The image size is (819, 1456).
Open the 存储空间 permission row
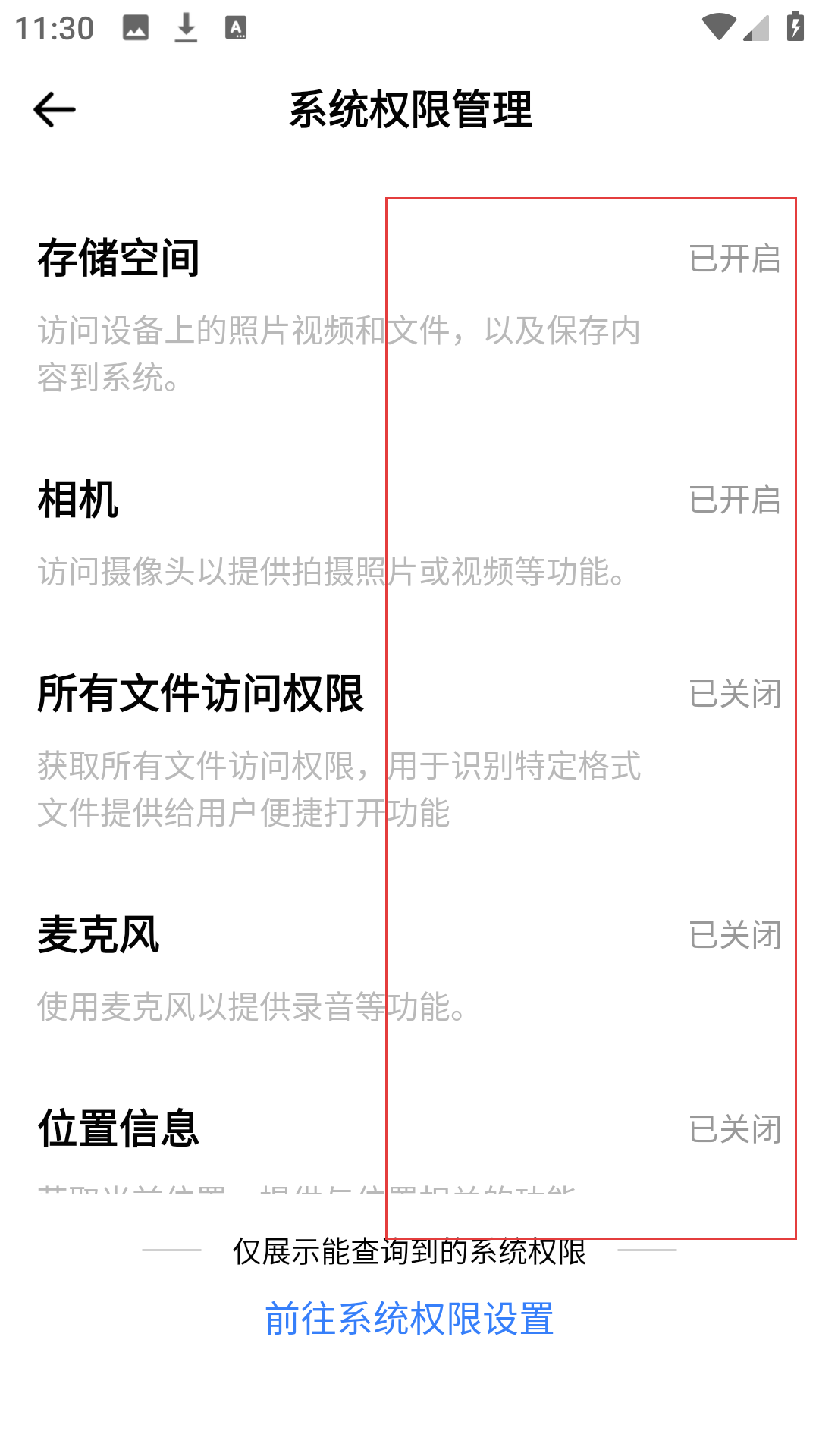[409, 315]
